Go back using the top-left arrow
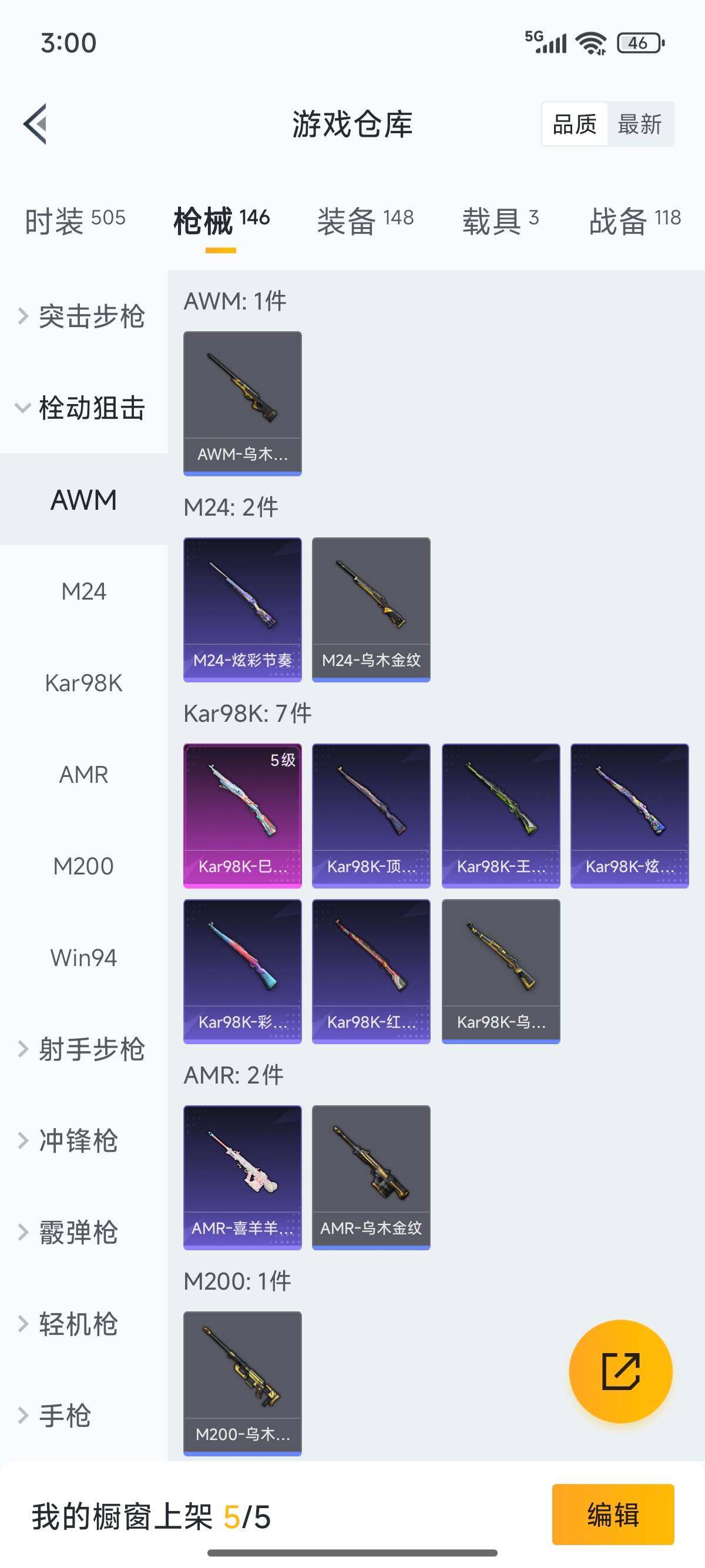This screenshot has height=1568, width=705. 35,124
